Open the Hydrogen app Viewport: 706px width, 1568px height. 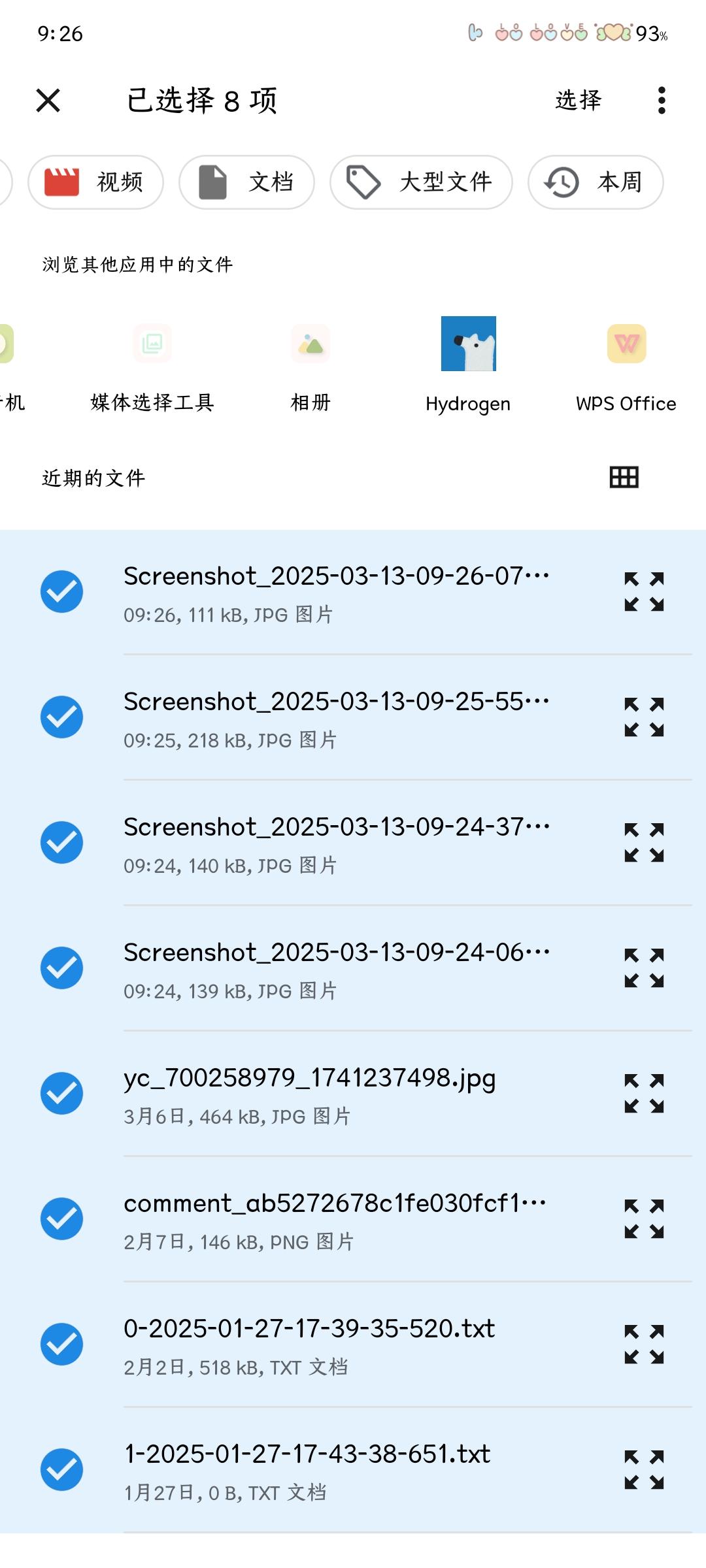(x=468, y=359)
